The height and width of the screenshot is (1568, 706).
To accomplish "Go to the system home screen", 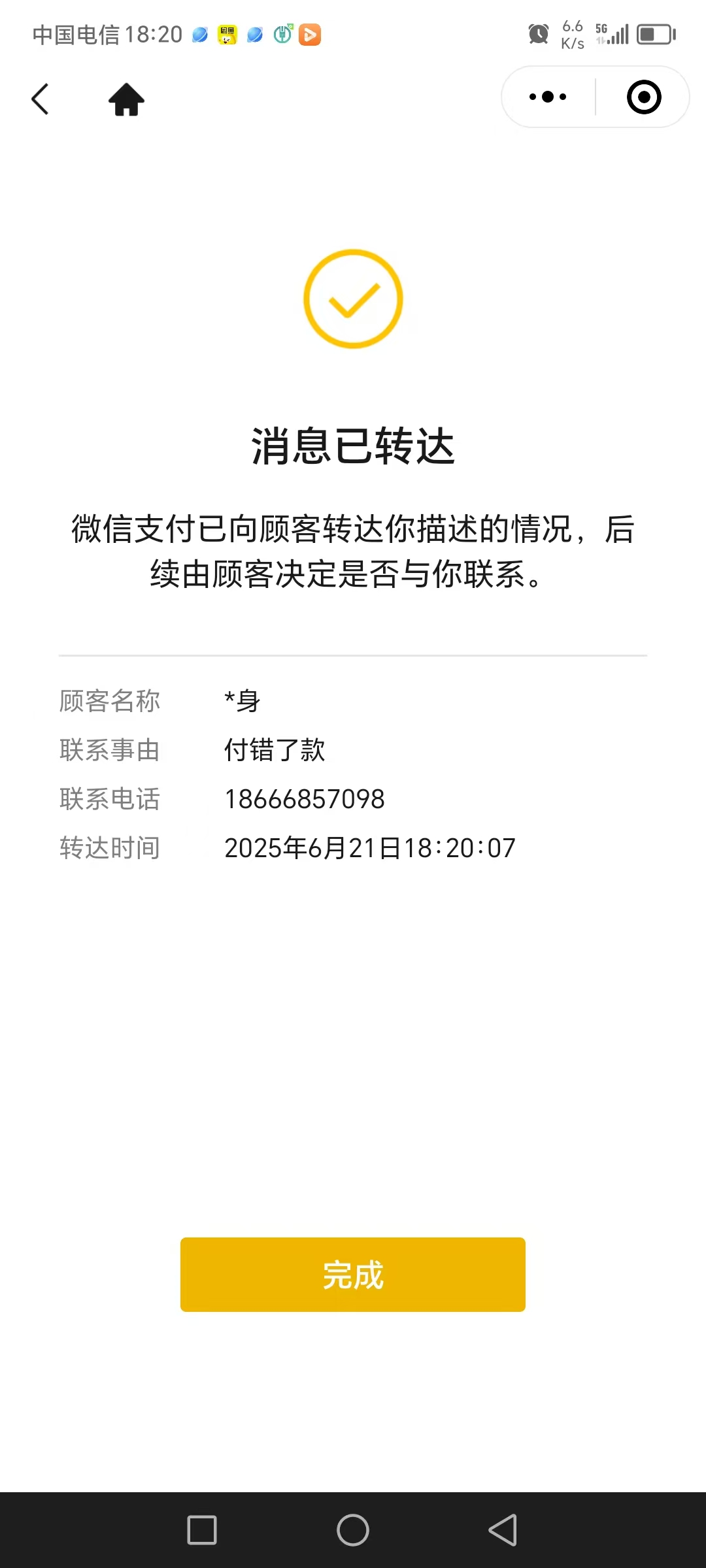I will [353, 1530].
